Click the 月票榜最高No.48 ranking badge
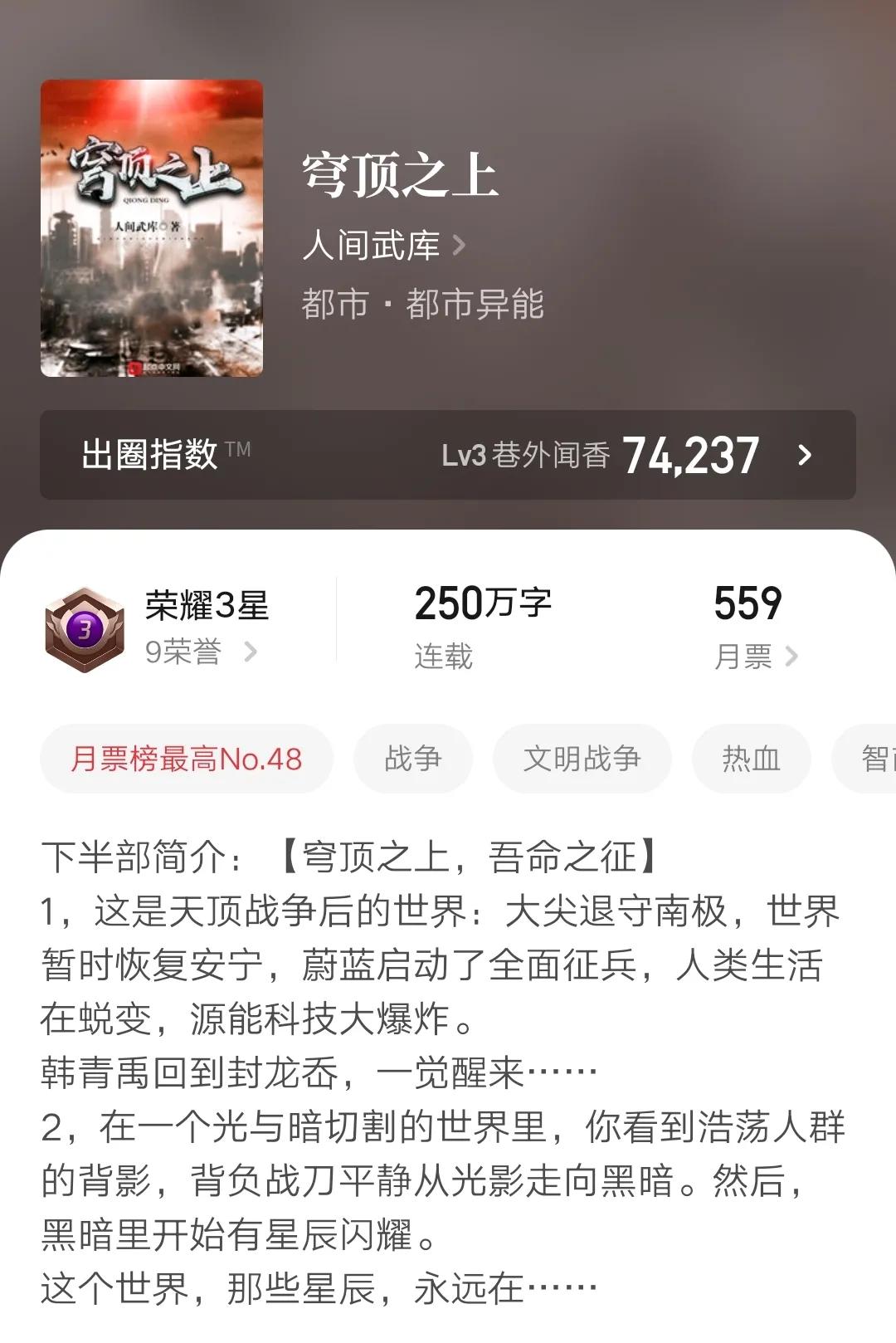The height and width of the screenshot is (1343, 896). tap(186, 758)
